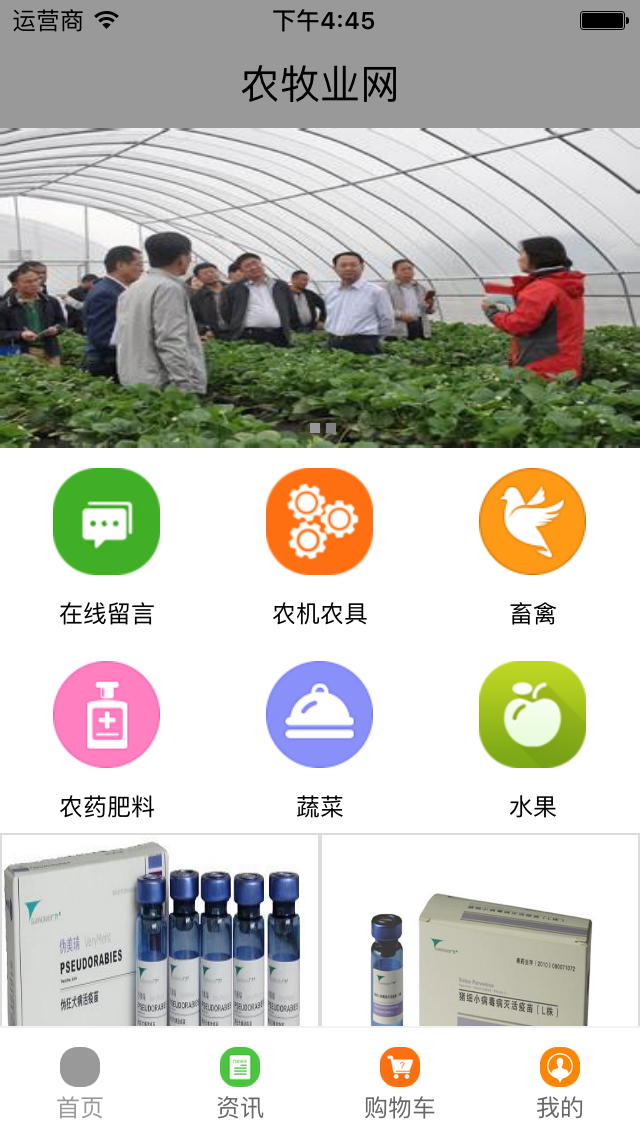The height and width of the screenshot is (1136, 640).
Task: Go to the 购物车 cart tab
Action: [400, 1082]
